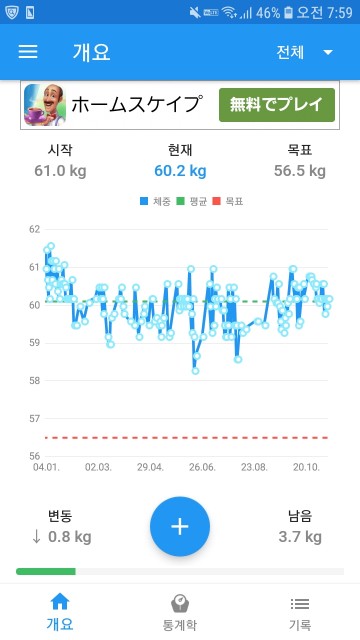Image resolution: width=360 pixels, height=640 pixels.
Task: Toggle the 목표 legend series
Action: [228, 201]
